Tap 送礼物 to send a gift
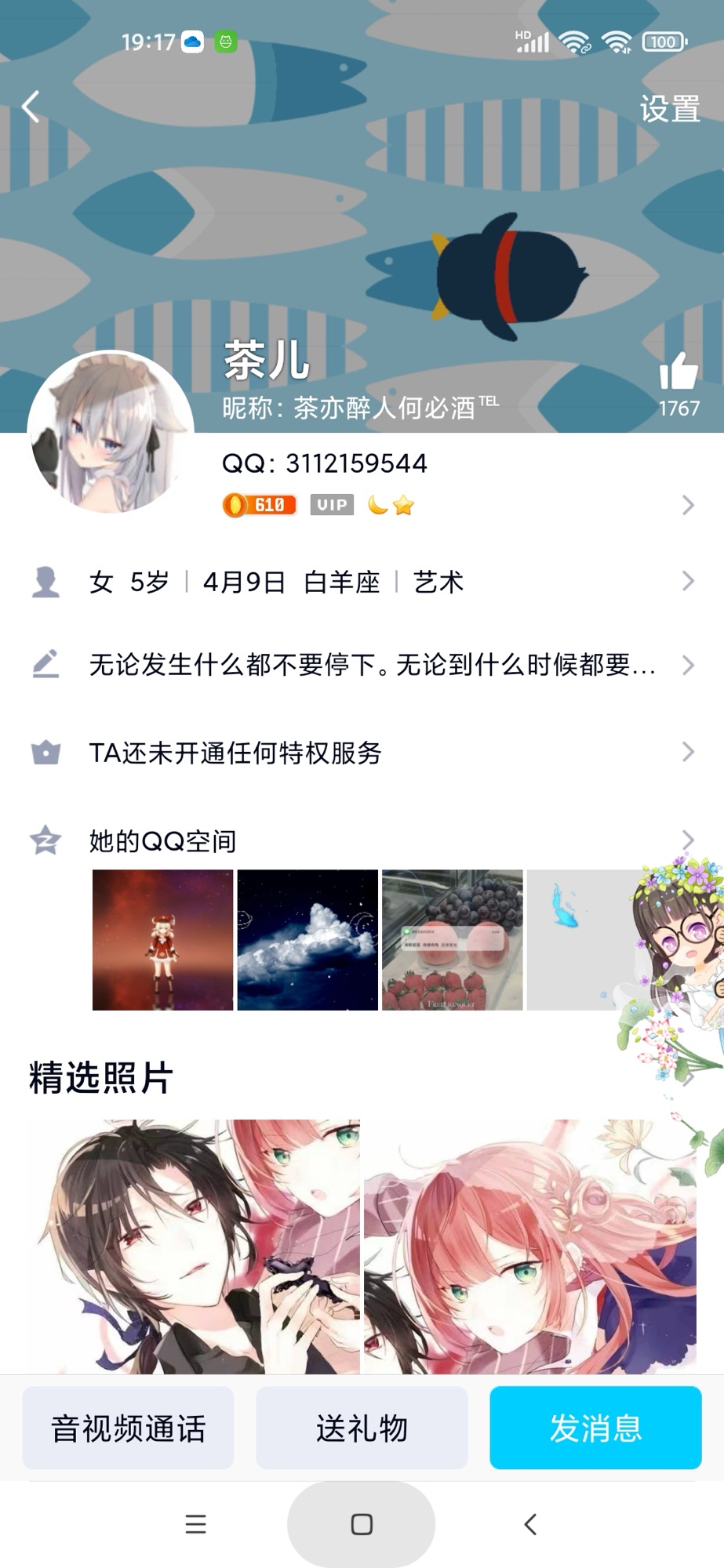This screenshot has height=1568, width=724. tap(362, 1428)
